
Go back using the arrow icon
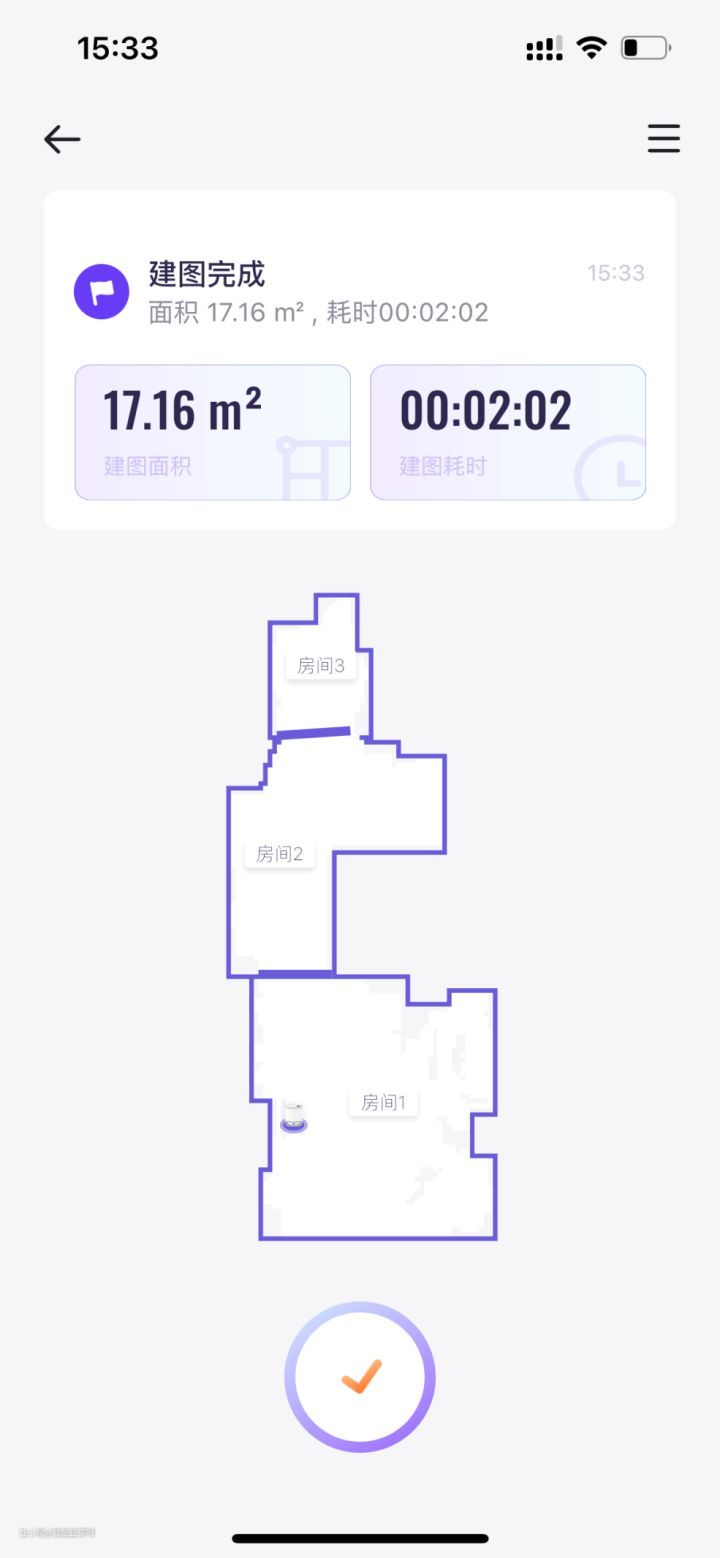(x=62, y=139)
